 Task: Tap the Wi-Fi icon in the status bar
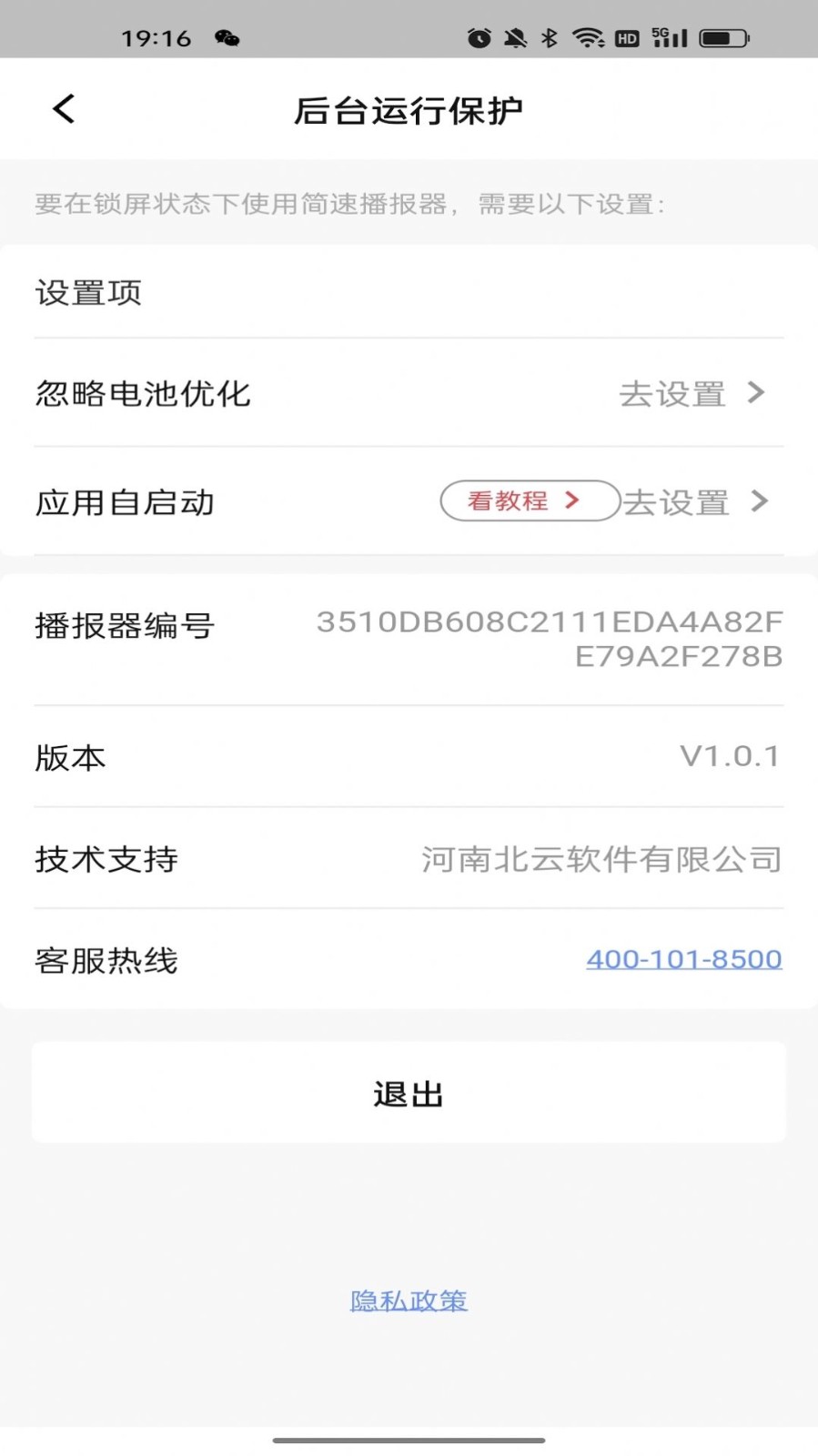(588, 37)
